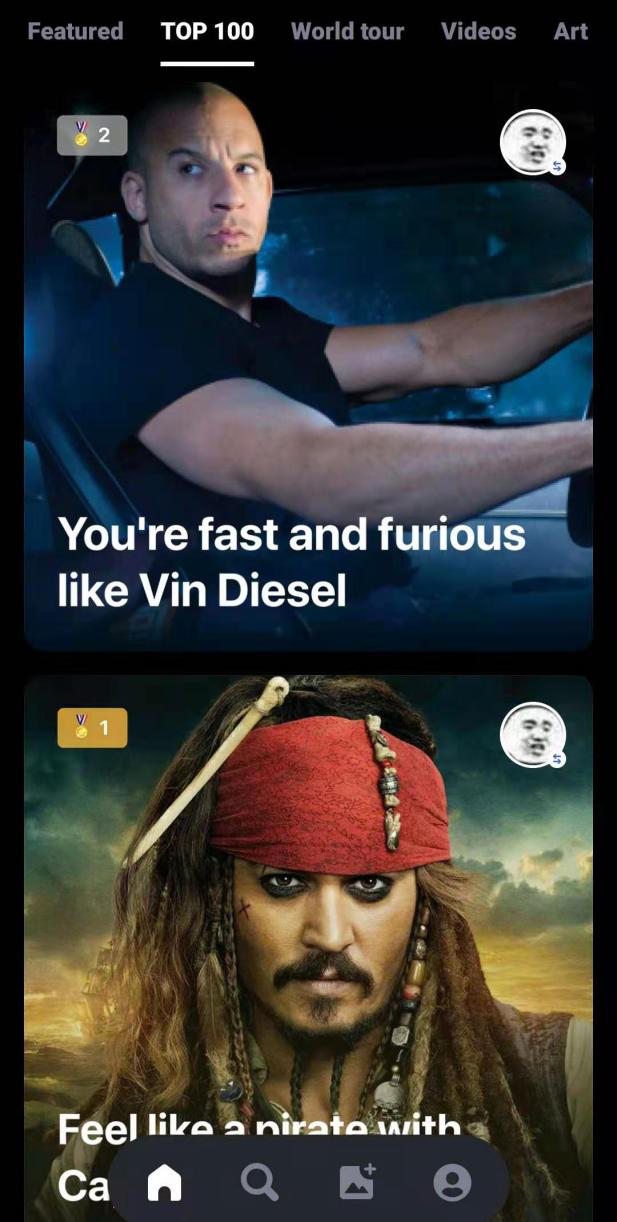Add a new photo from the bottom bar
Viewport: 617px width, 1222px height.
pos(357,1183)
